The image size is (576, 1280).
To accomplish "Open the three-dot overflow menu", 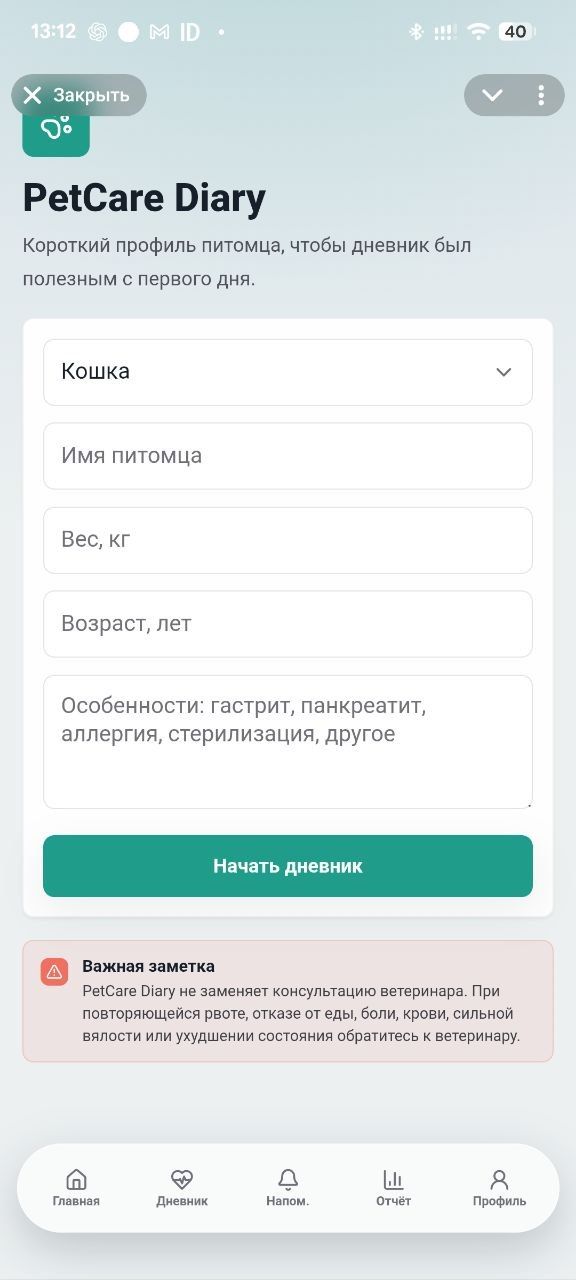I will pos(541,95).
